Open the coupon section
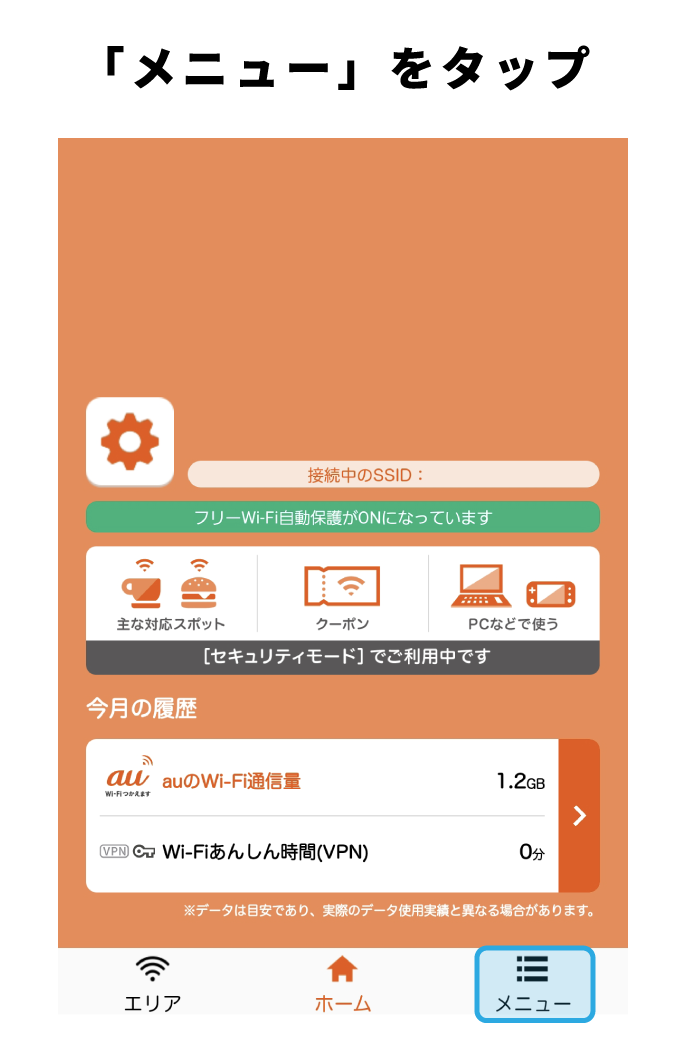The image size is (686, 1053). tap(342, 594)
